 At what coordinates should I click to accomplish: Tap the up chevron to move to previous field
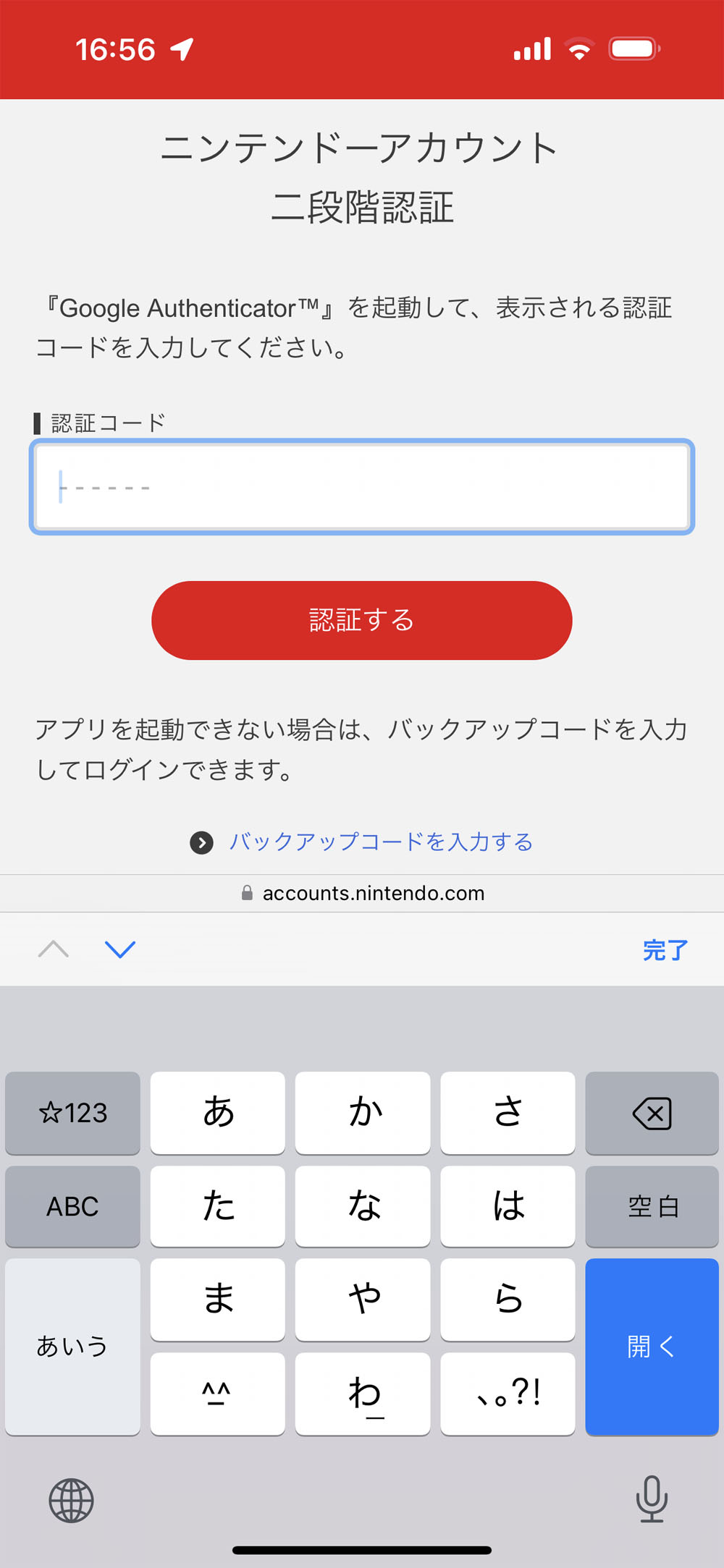[x=52, y=949]
